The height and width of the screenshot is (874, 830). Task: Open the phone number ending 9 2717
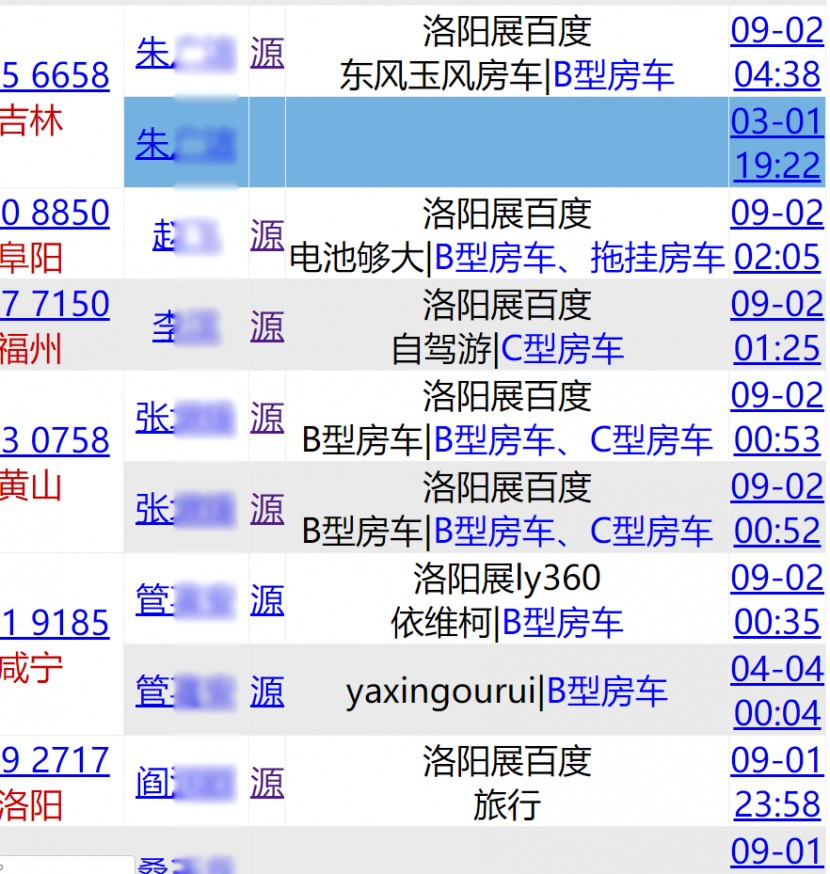55,760
